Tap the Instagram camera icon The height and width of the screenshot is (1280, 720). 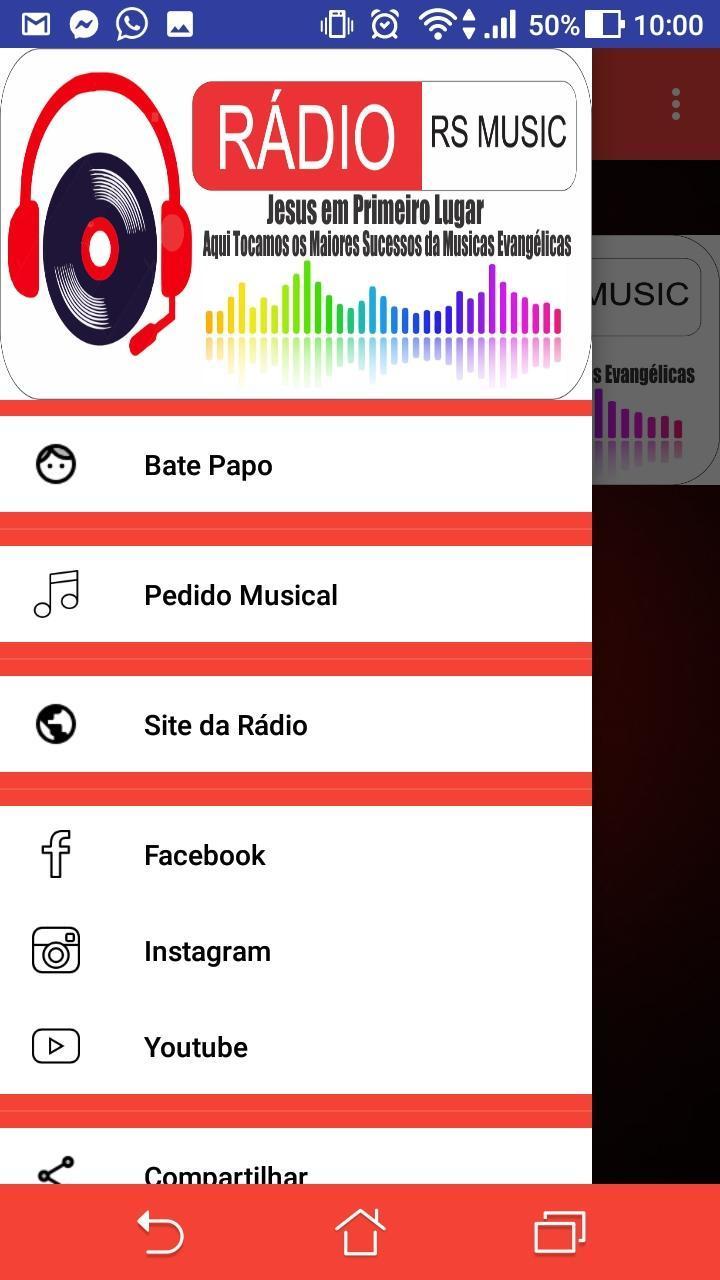coord(56,950)
